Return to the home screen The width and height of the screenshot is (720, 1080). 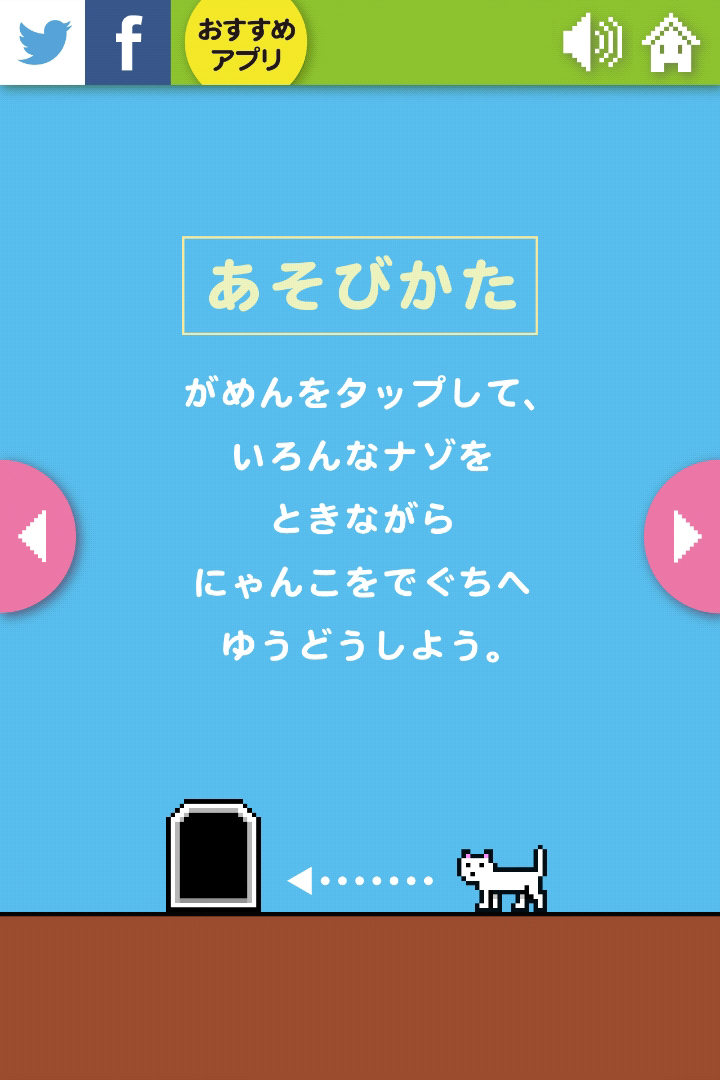(671, 43)
